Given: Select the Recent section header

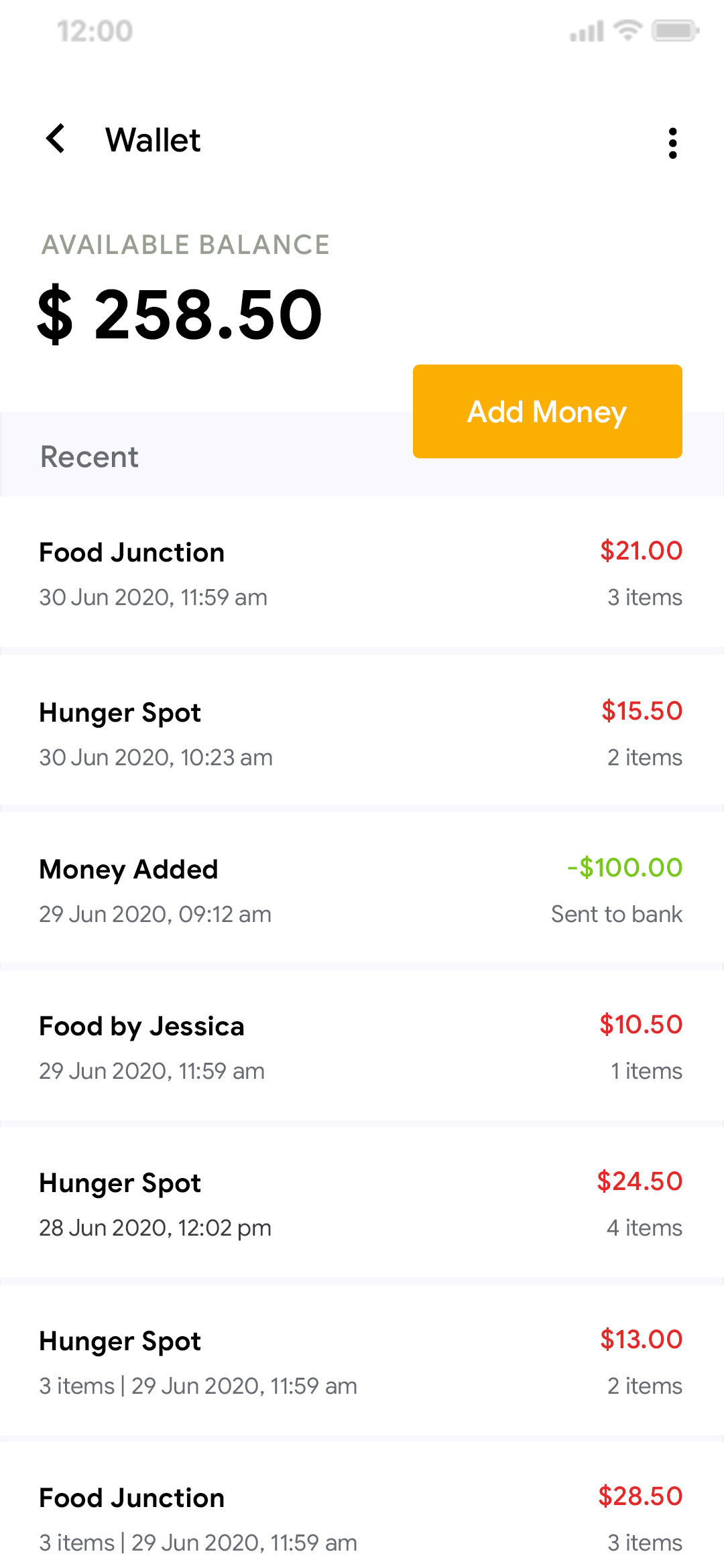Looking at the screenshot, I should click(90, 456).
